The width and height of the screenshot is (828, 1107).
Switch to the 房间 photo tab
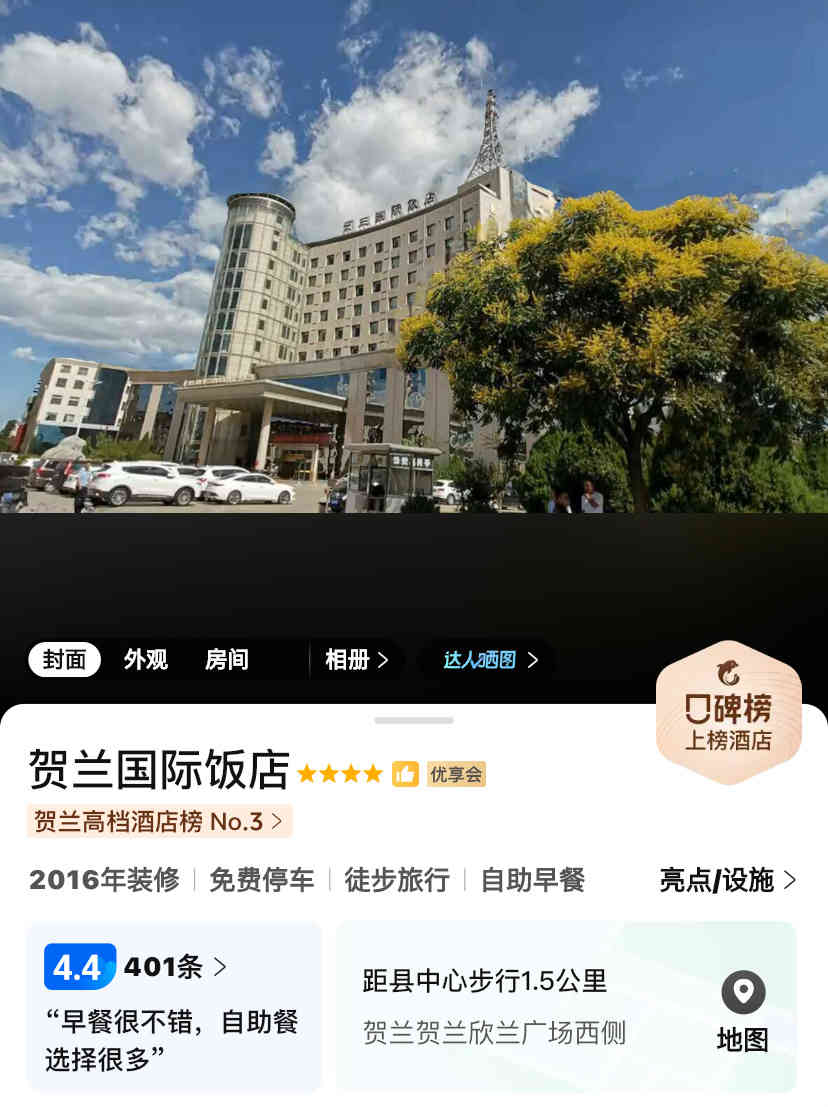[x=227, y=660]
